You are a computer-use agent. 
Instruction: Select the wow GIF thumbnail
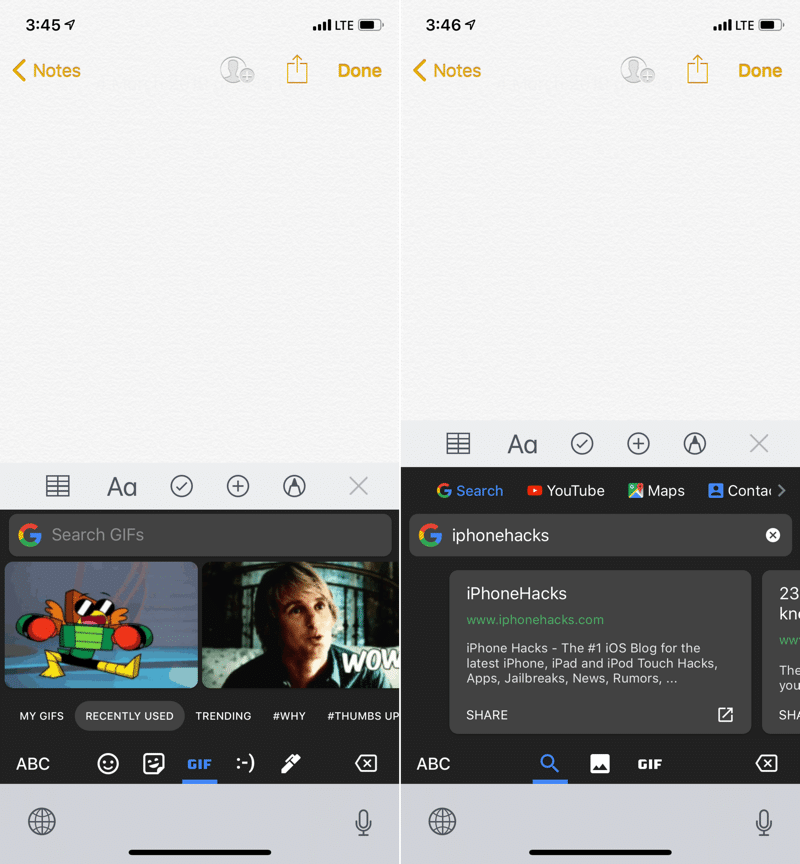click(x=300, y=625)
